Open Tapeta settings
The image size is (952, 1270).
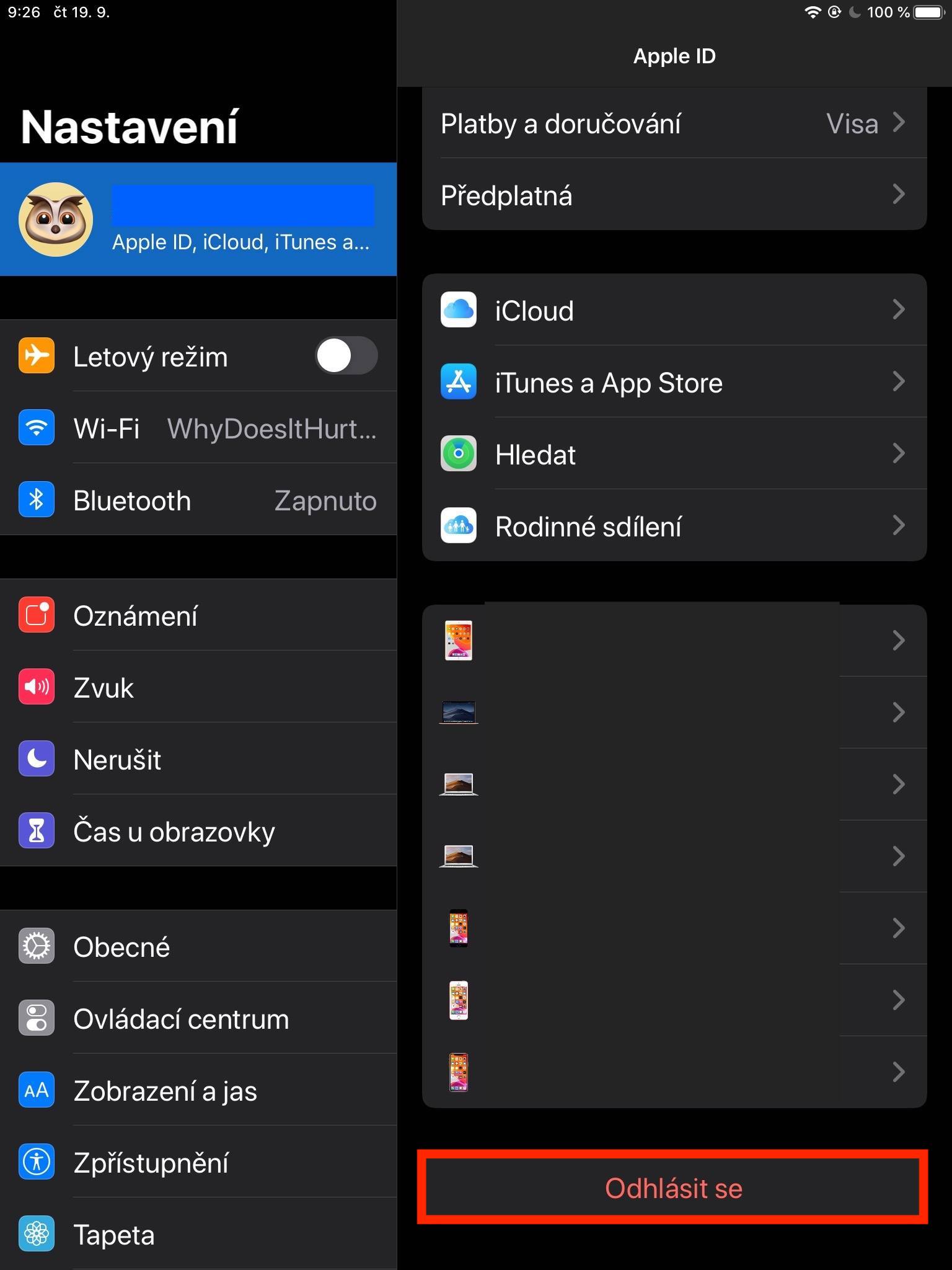tap(198, 1234)
